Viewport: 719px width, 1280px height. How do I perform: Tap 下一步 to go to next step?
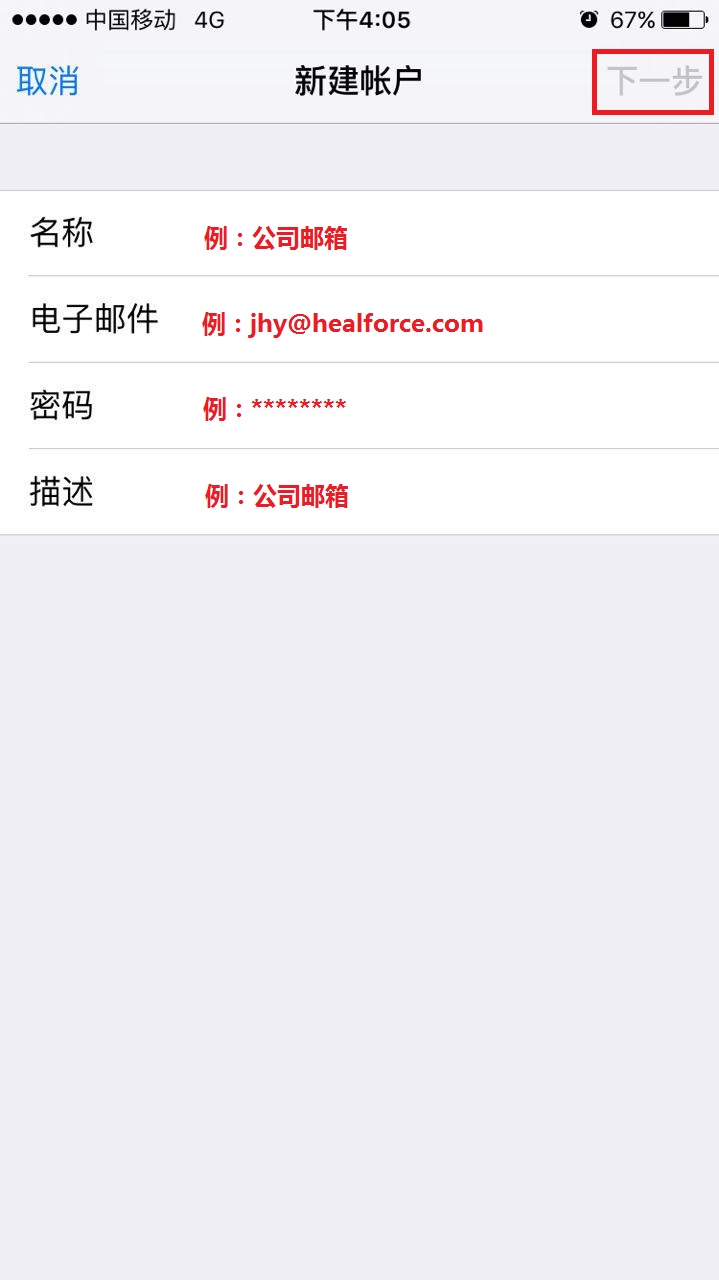[x=654, y=81]
